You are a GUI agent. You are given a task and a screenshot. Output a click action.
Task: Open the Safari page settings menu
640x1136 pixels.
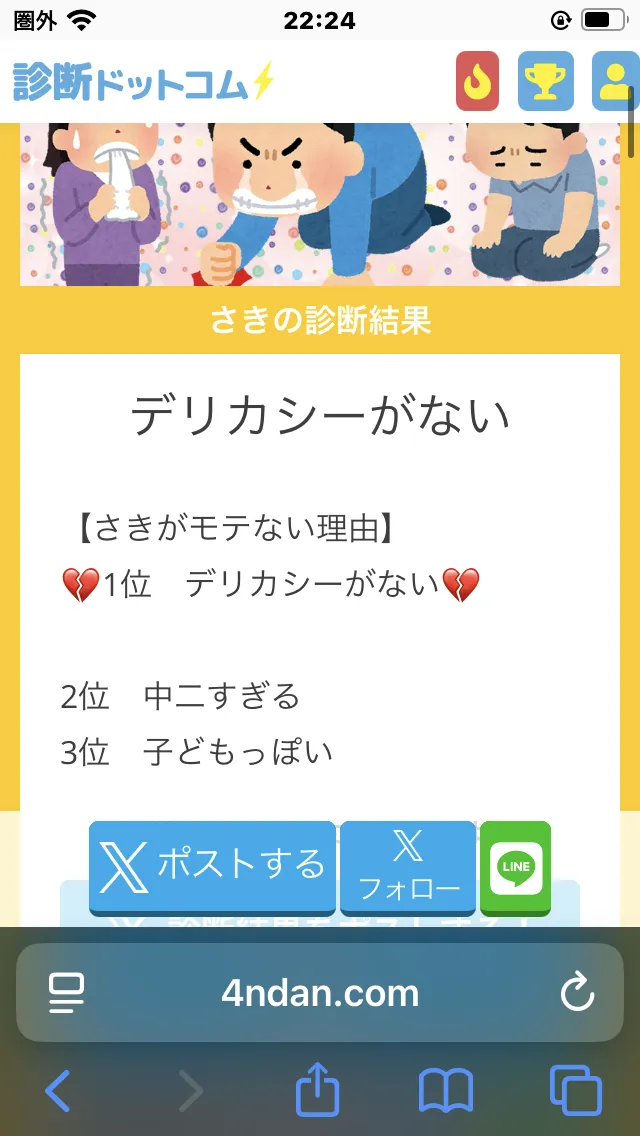(x=67, y=993)
